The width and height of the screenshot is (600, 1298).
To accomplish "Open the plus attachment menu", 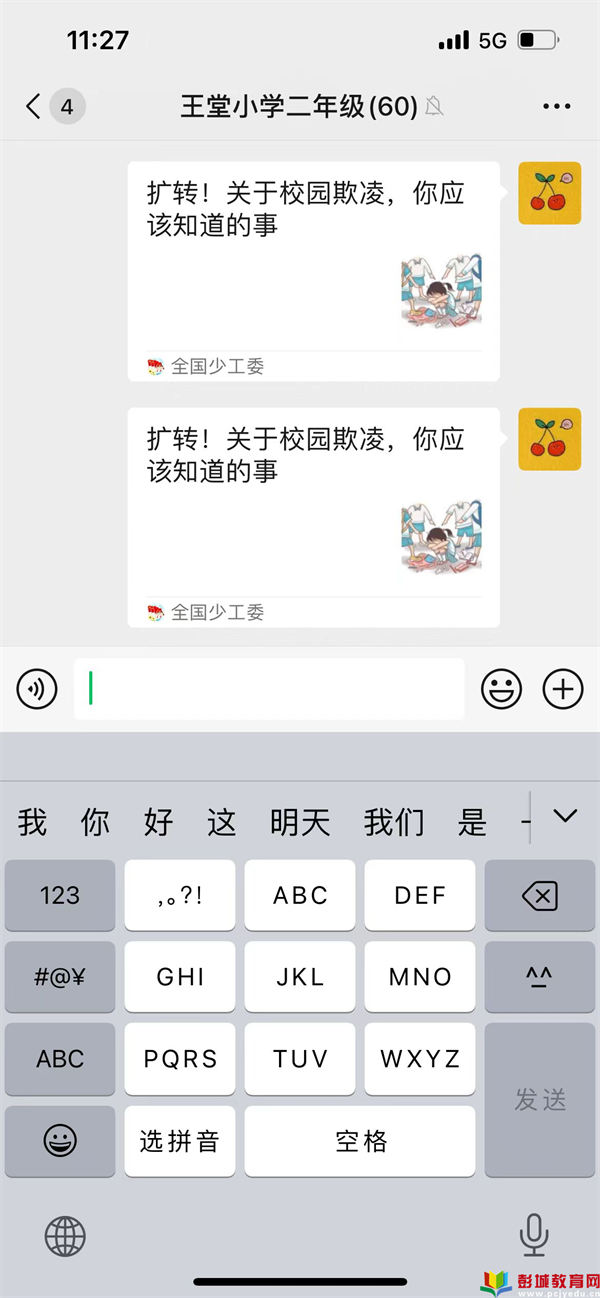I will 562,689.
